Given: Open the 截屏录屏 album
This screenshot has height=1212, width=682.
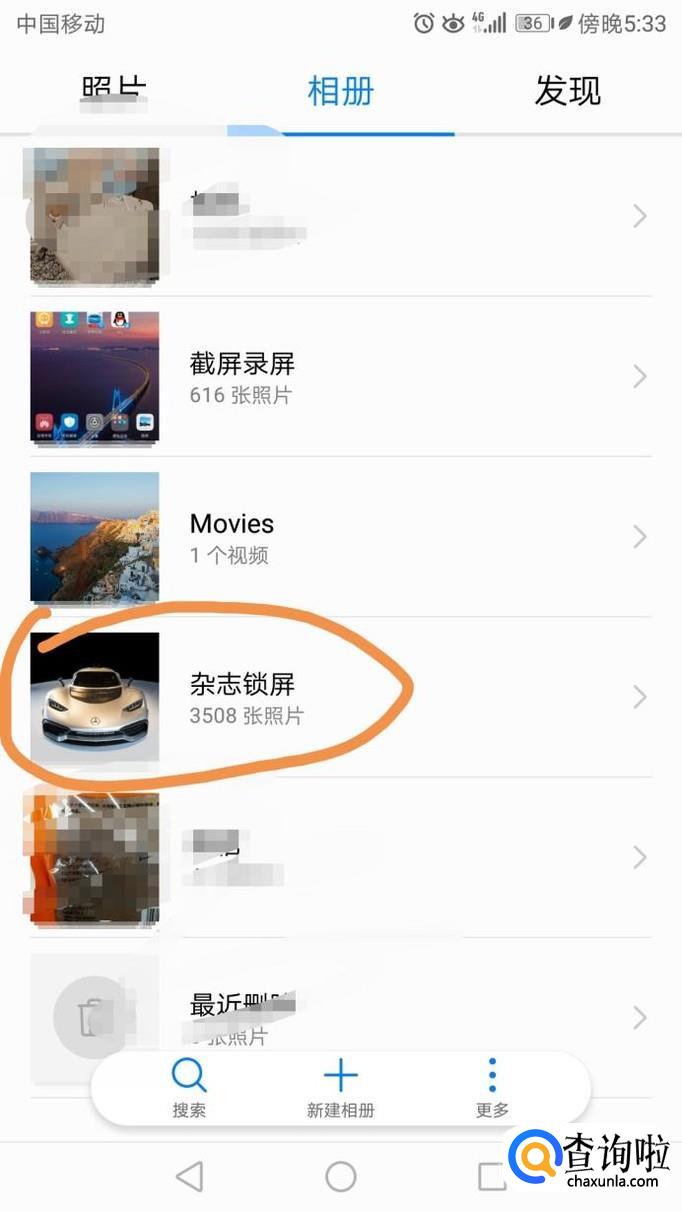Looking at the screenshot, I should click(x=340, y=377).
